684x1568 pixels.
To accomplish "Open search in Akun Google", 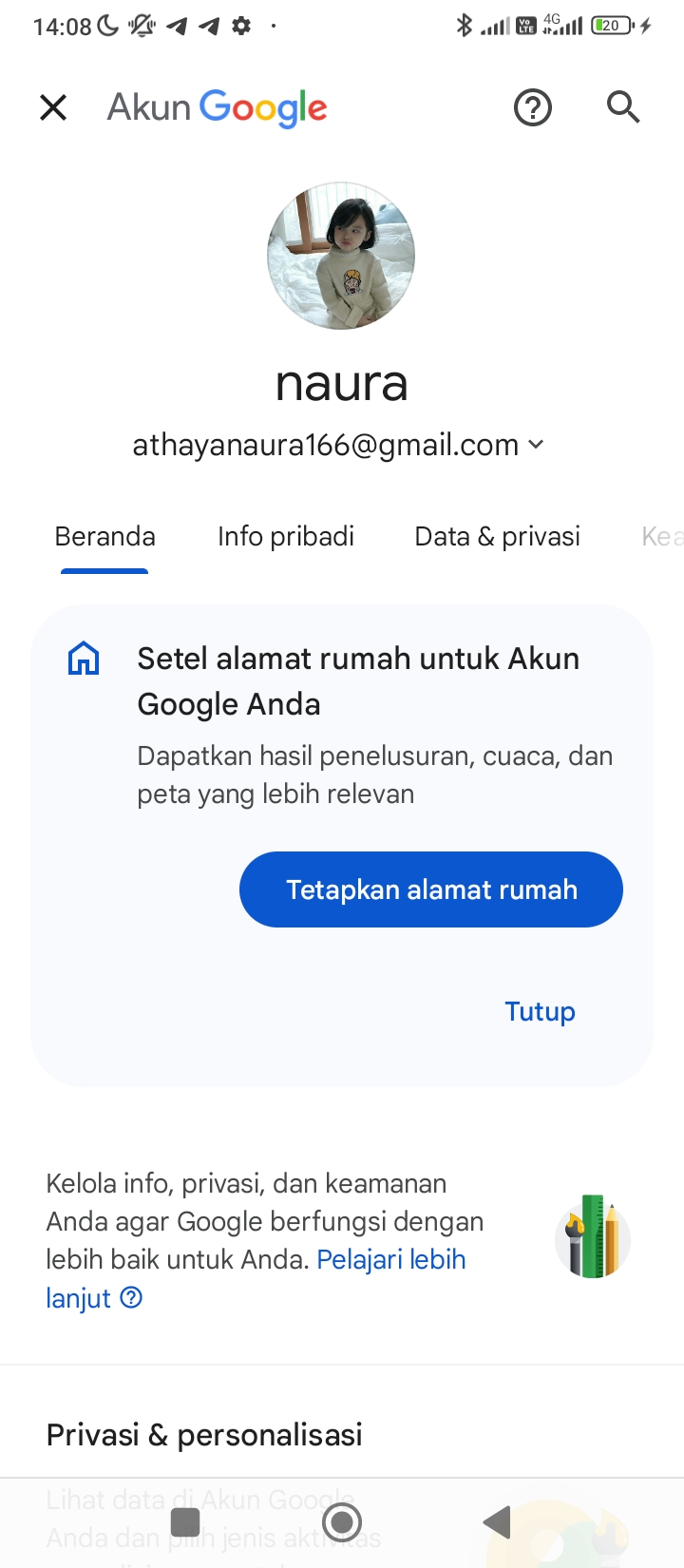I will (x=623, y=107).
